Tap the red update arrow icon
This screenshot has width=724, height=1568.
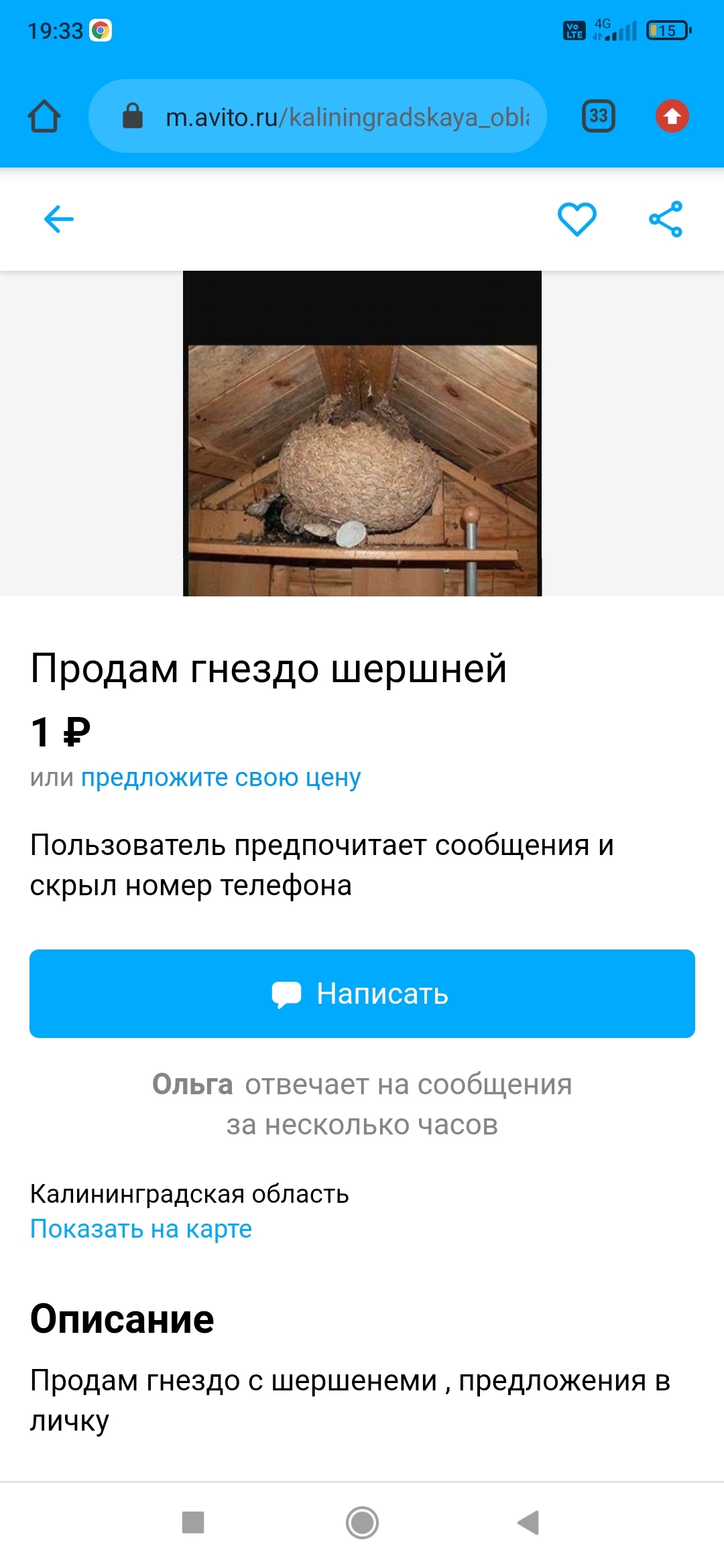(672, 117)
